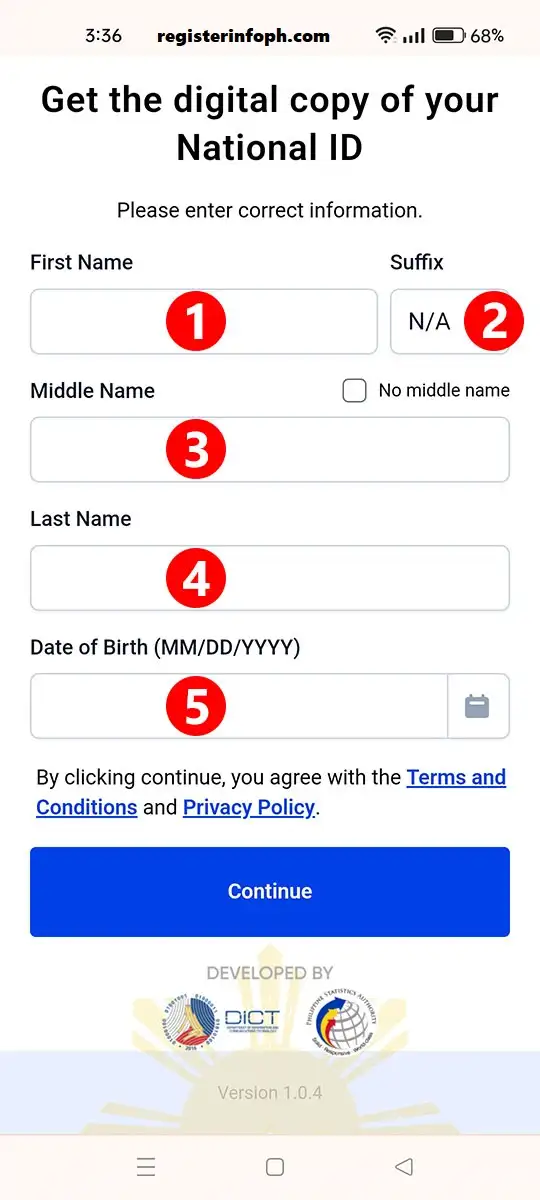Focus the Middle Name field
Screen dimensions: 540x1200
pos(270,449)
